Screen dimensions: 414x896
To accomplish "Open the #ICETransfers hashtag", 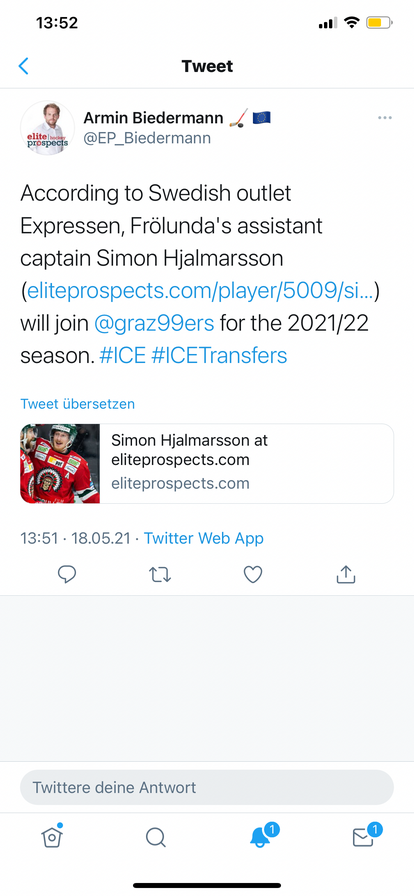I will point(220,355).
